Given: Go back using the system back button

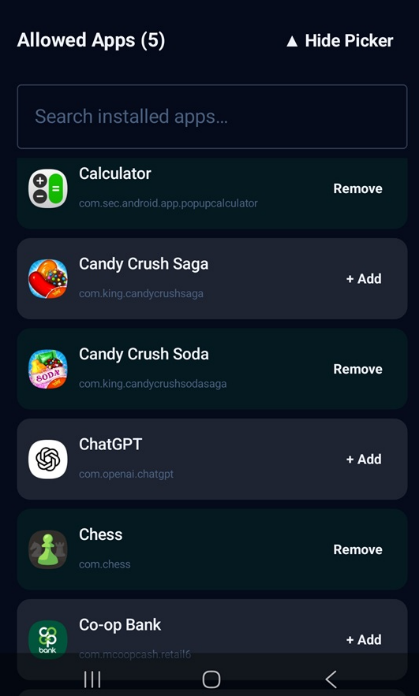Looking at the screenshot, I should [331, 679].
